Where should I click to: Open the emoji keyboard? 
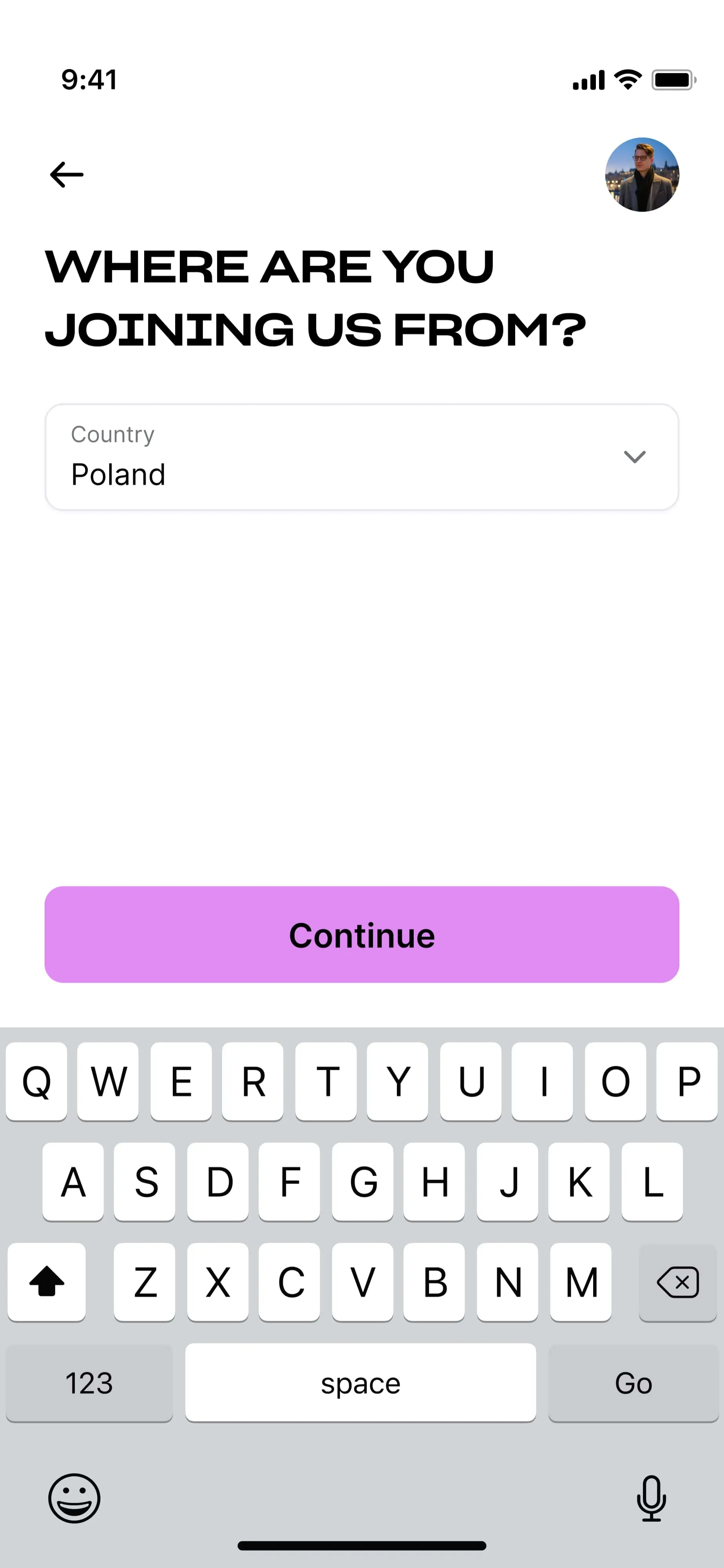[x=74, y=1498]
